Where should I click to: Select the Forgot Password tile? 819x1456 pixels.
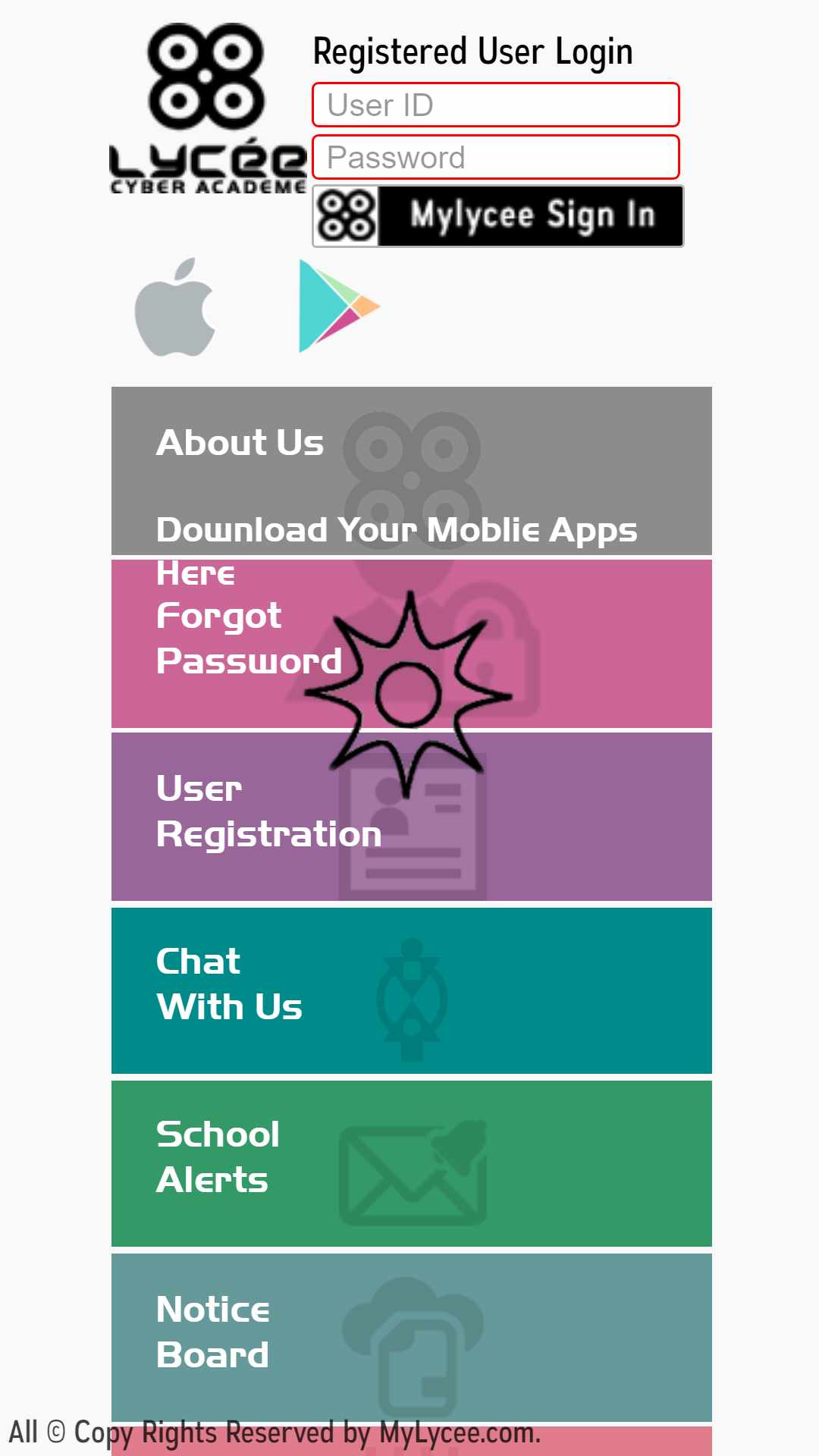pos(412,644)
